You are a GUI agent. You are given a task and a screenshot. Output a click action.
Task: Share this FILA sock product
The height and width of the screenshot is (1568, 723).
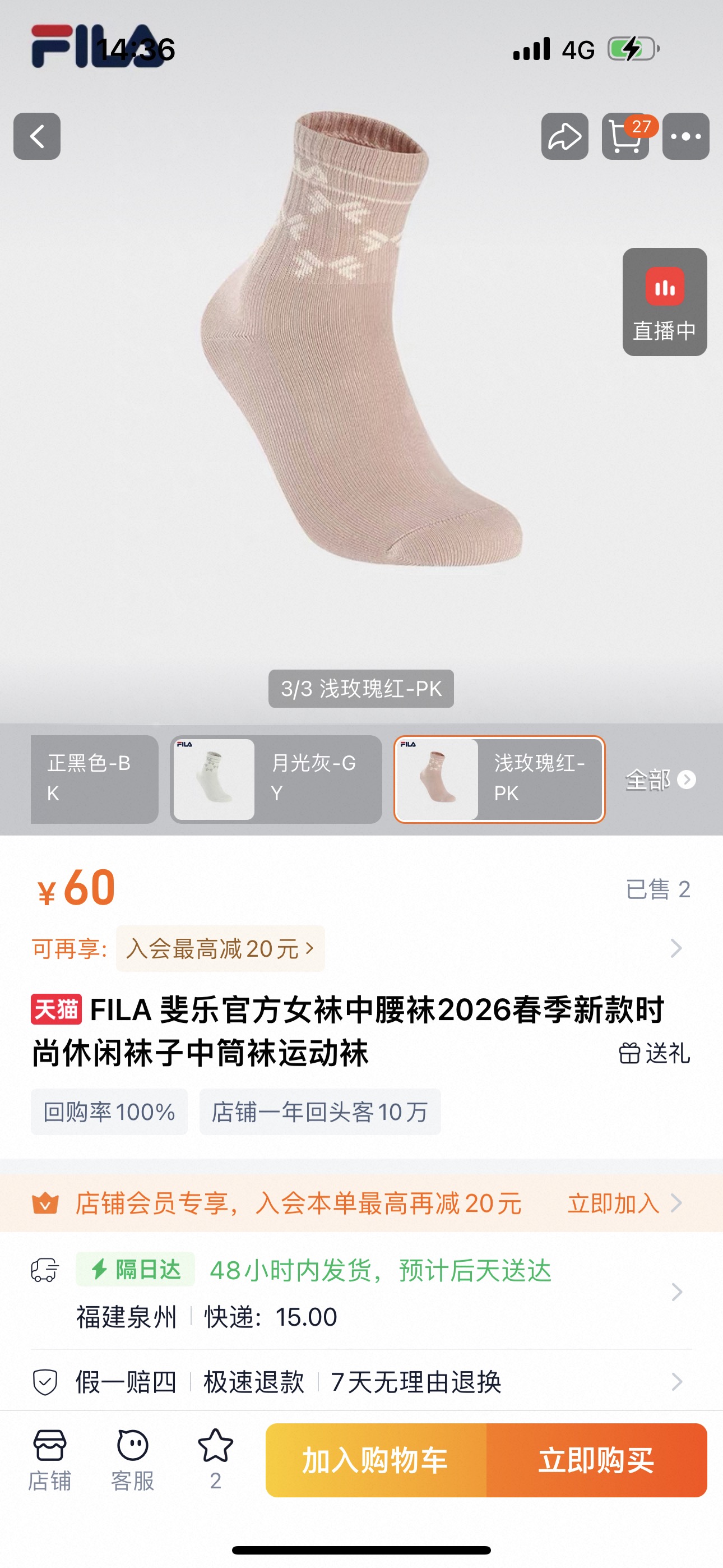[x=564, y=136]
